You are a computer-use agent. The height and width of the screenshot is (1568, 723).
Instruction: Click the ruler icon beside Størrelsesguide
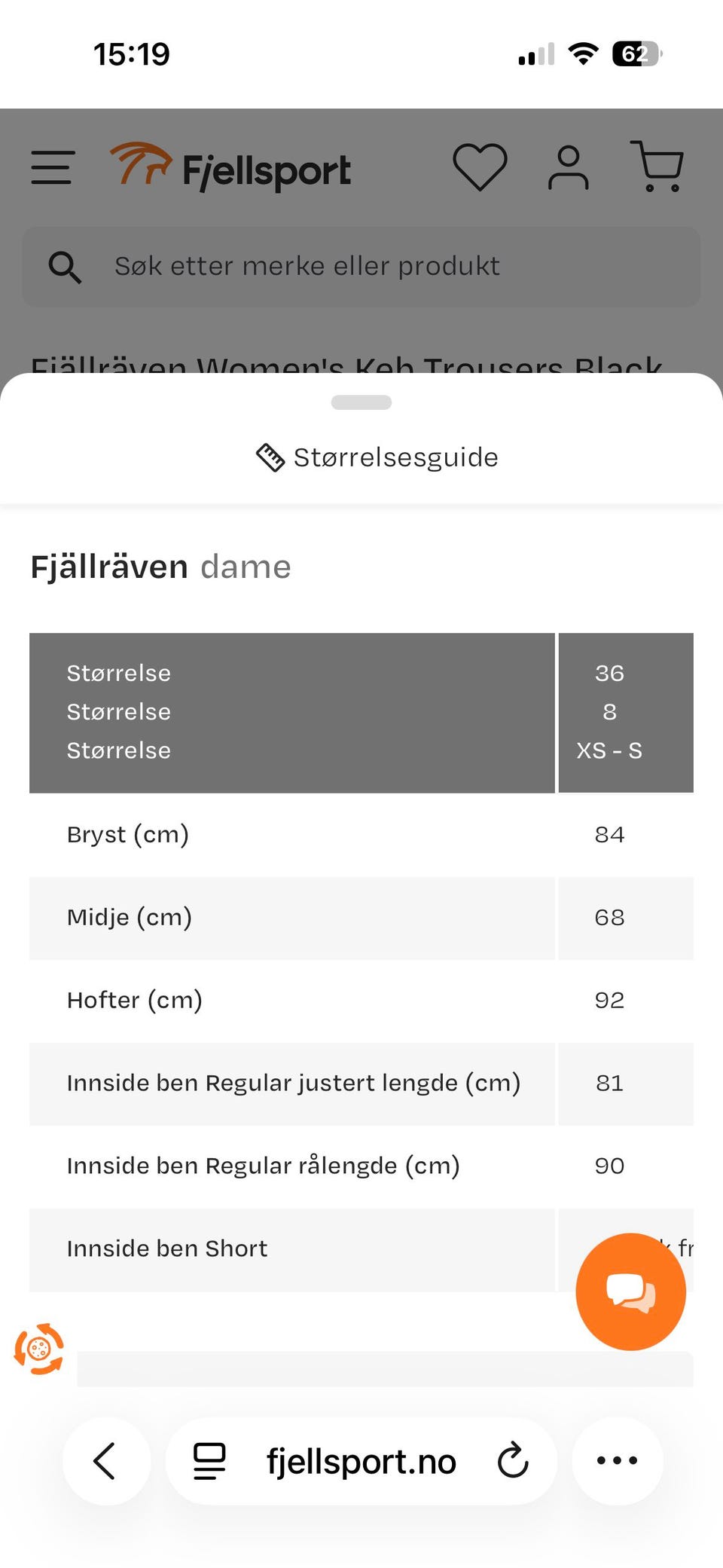tap(269, 456)
